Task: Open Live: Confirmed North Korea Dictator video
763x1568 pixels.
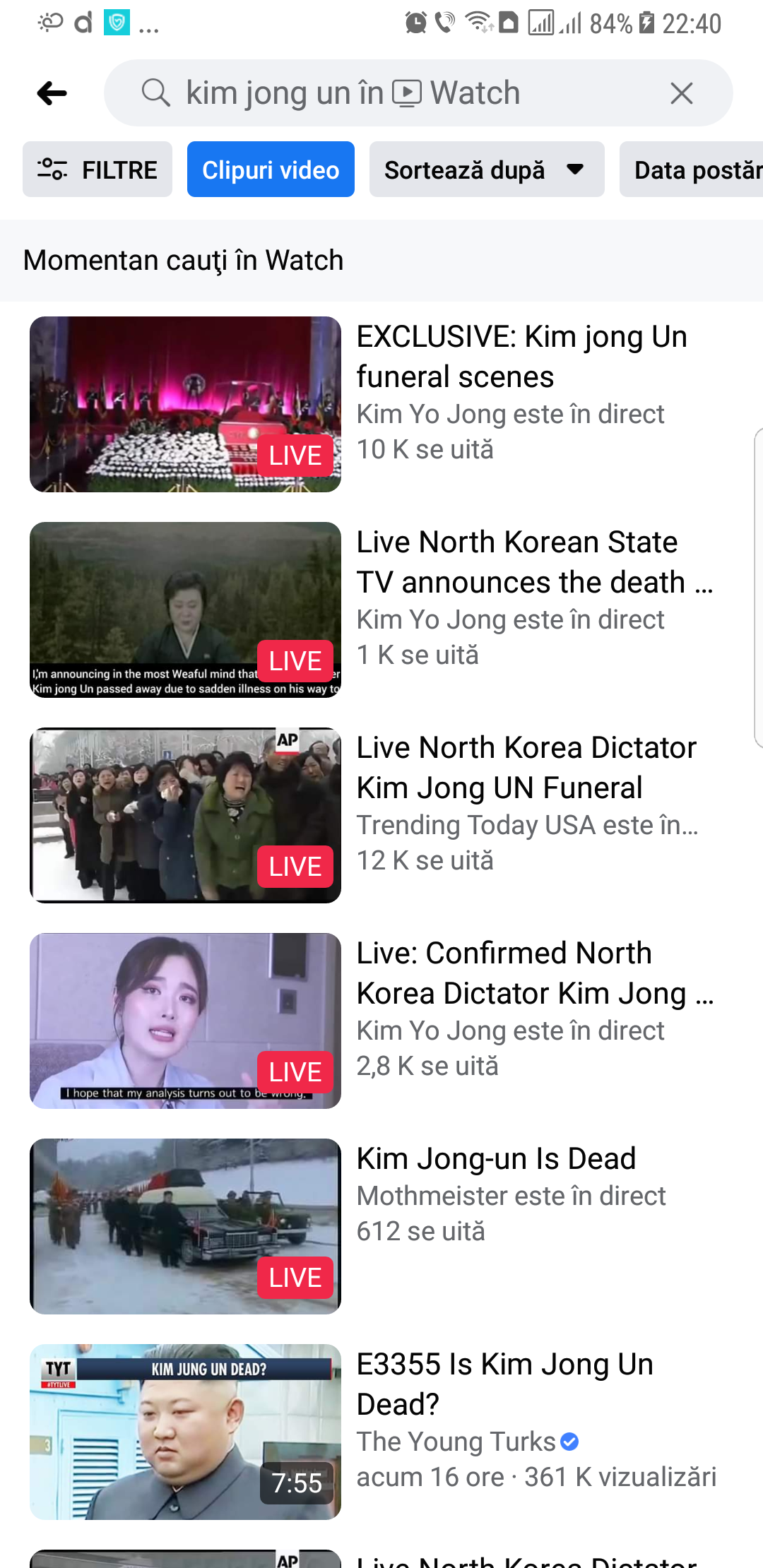Action: [185, 1021]
